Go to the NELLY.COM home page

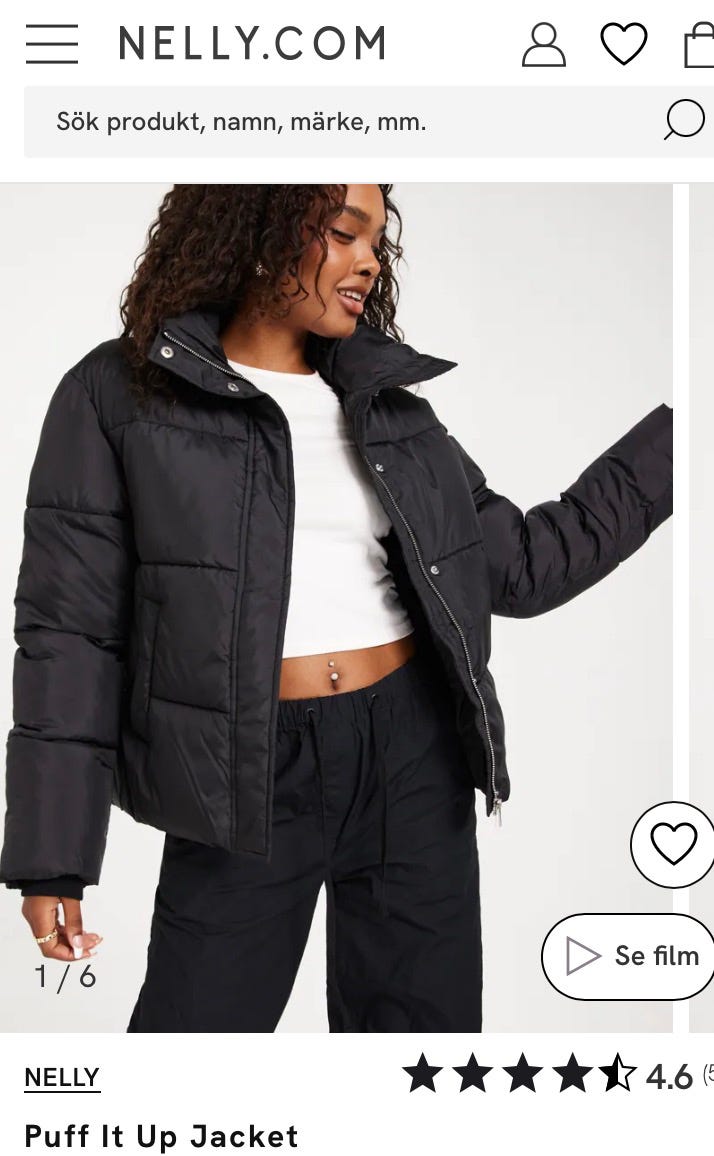(251, 44)
